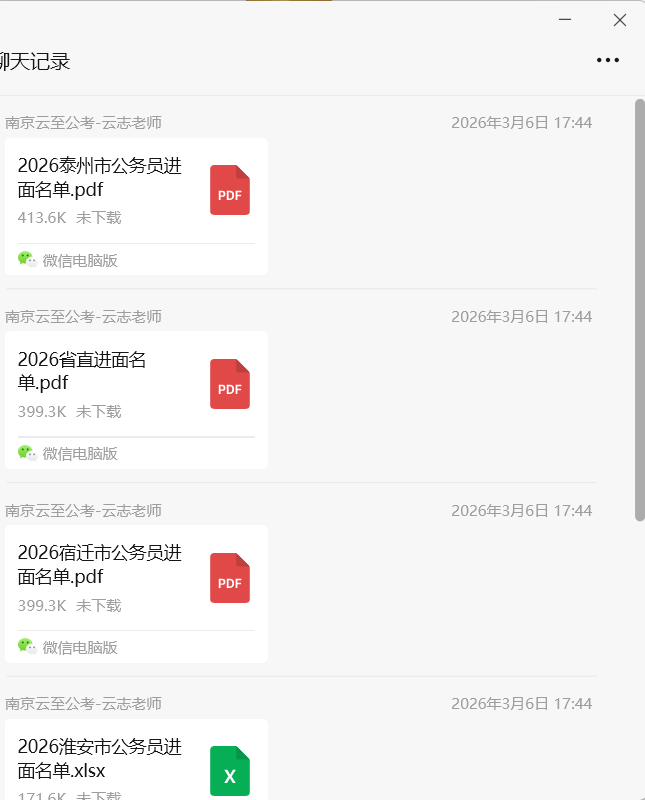Open the three-dot more options menu

click(x=608, y=60)
